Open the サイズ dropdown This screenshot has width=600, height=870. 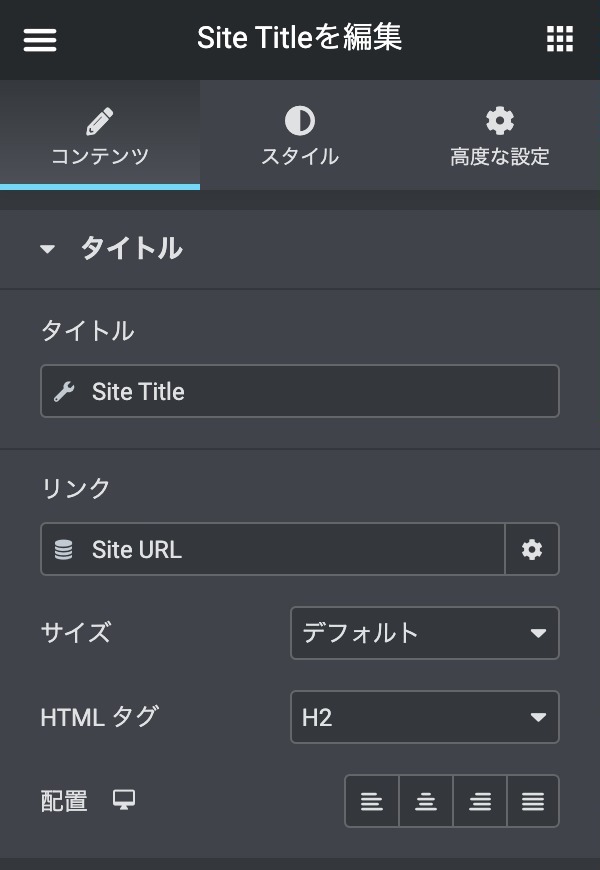424,633
